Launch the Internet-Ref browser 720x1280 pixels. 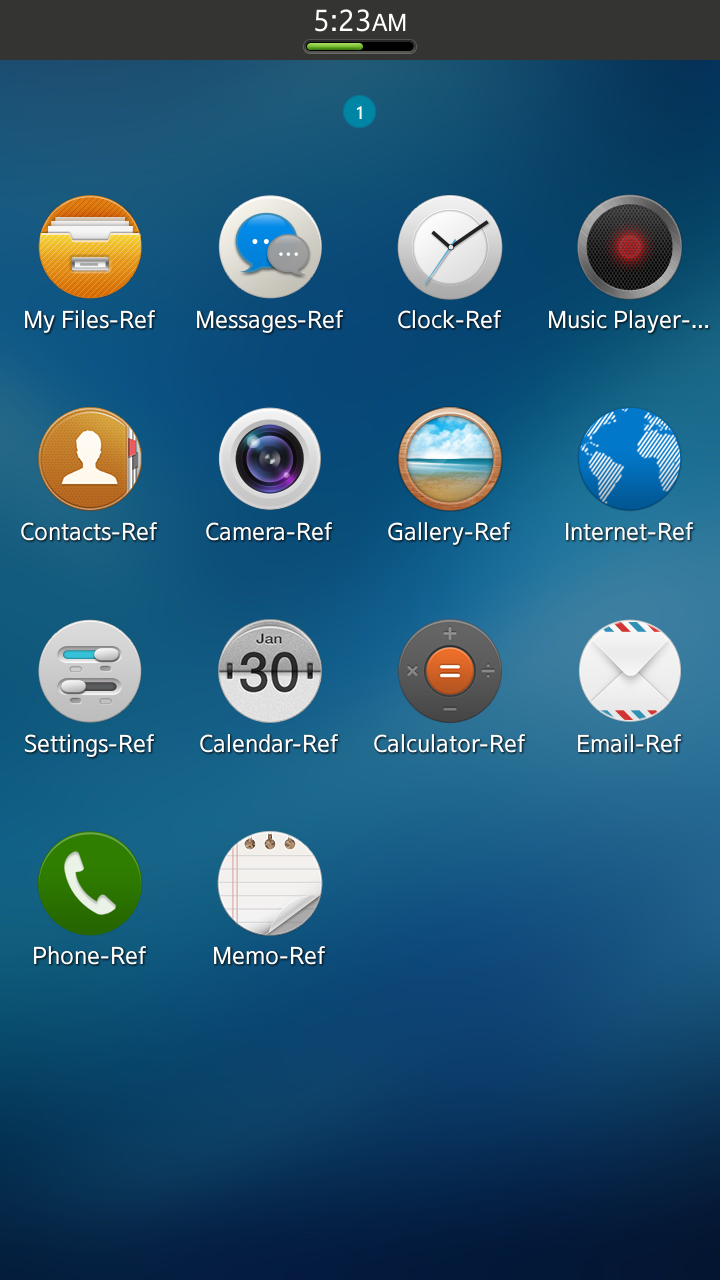[630, 459]
